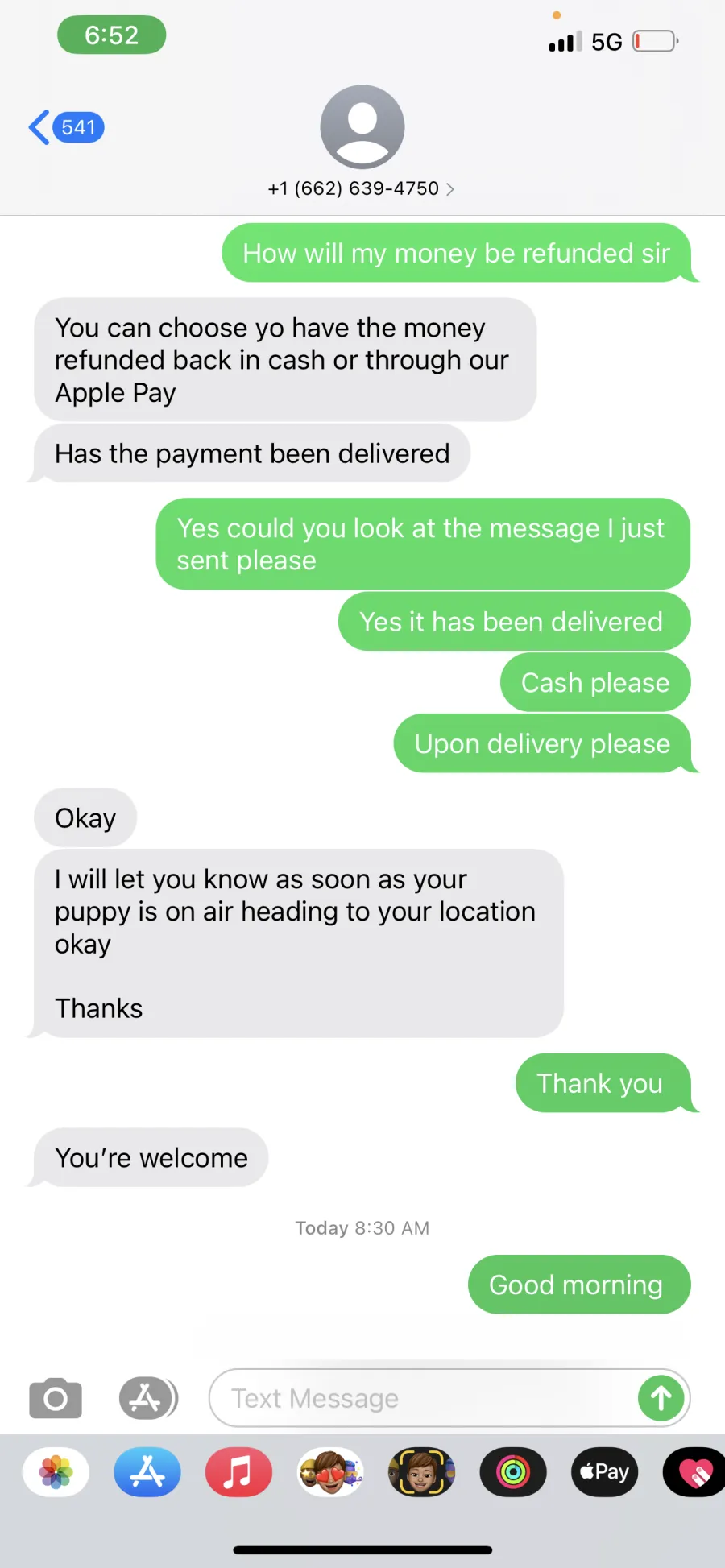Viewport: 725px width, 1568px height.
Task: Send the message with the arrow button
Action: point(661,1398)
